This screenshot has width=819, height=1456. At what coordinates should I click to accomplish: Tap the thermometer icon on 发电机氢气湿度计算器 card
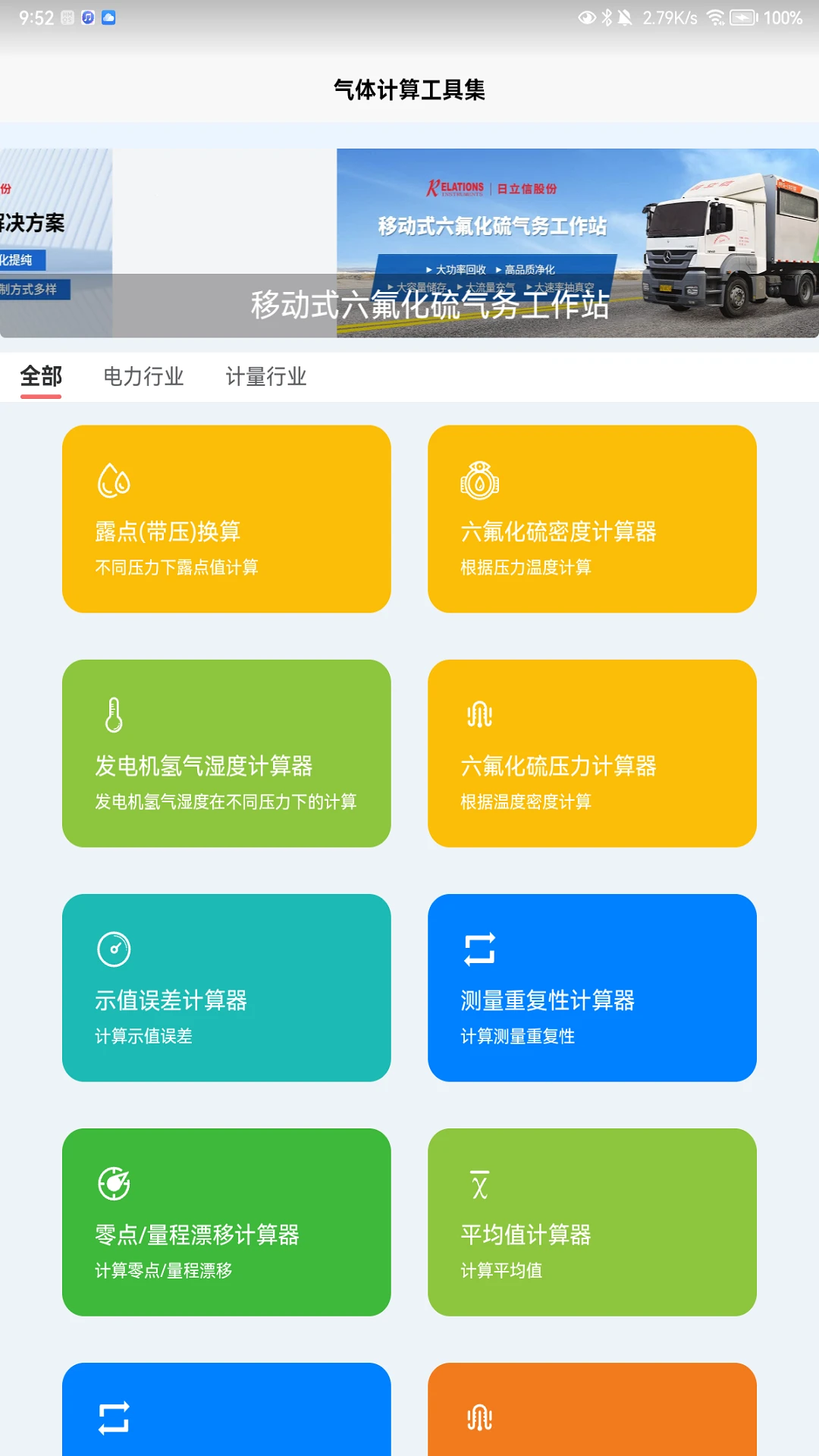tap(114, 714)
